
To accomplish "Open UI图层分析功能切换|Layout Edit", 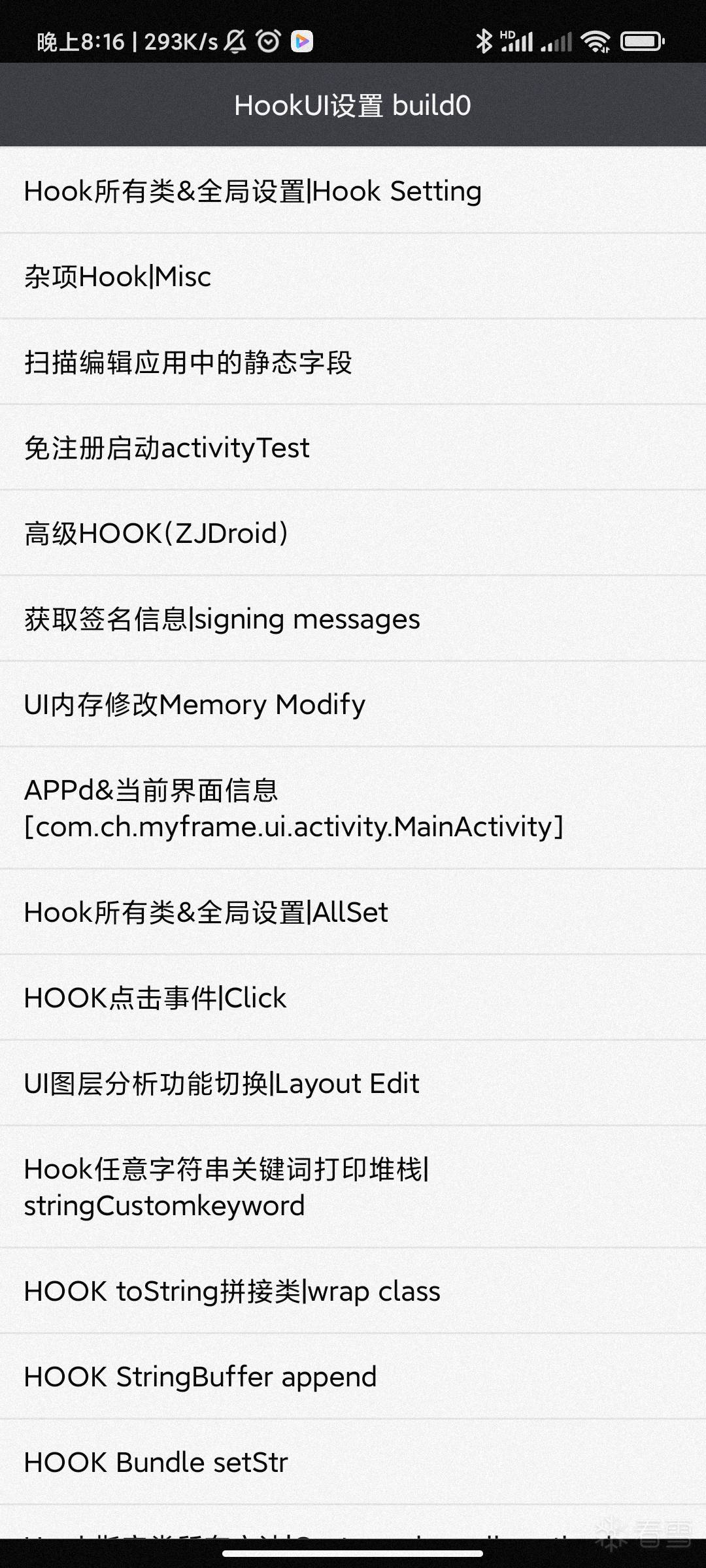I will [222, 1084].
